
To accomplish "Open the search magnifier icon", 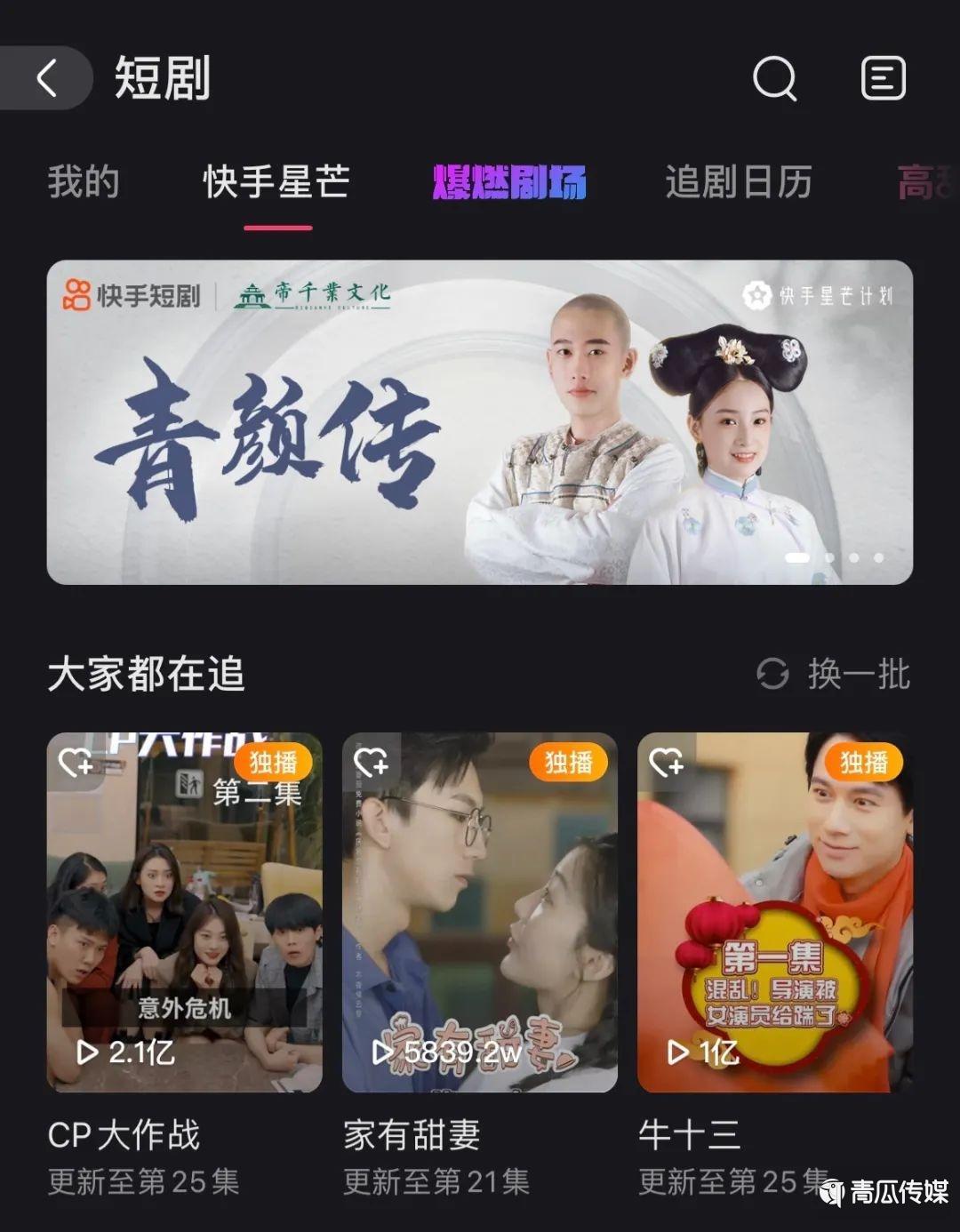I will click(774, 78).
